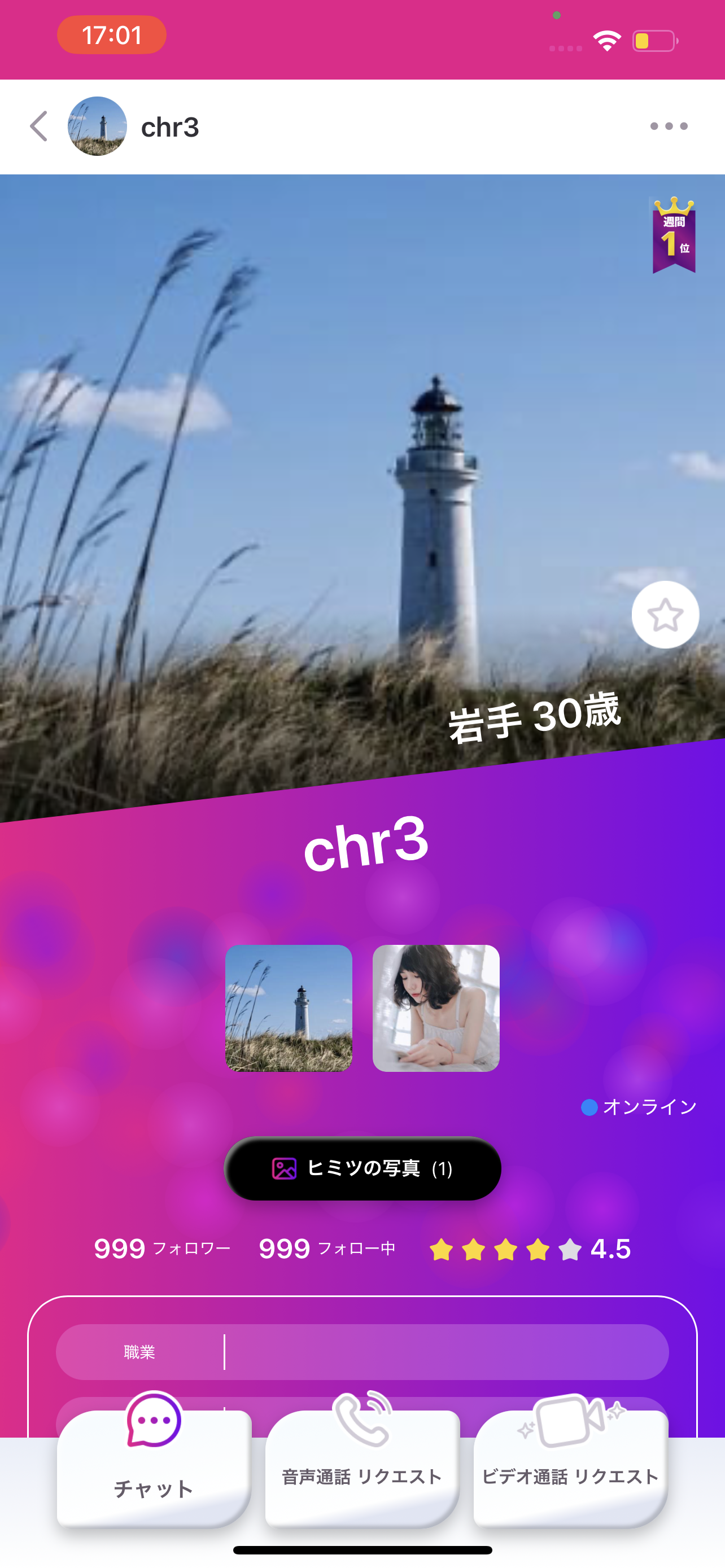
Task: Open the lighthouse photo thumbnail
Action: point(289,1008)
